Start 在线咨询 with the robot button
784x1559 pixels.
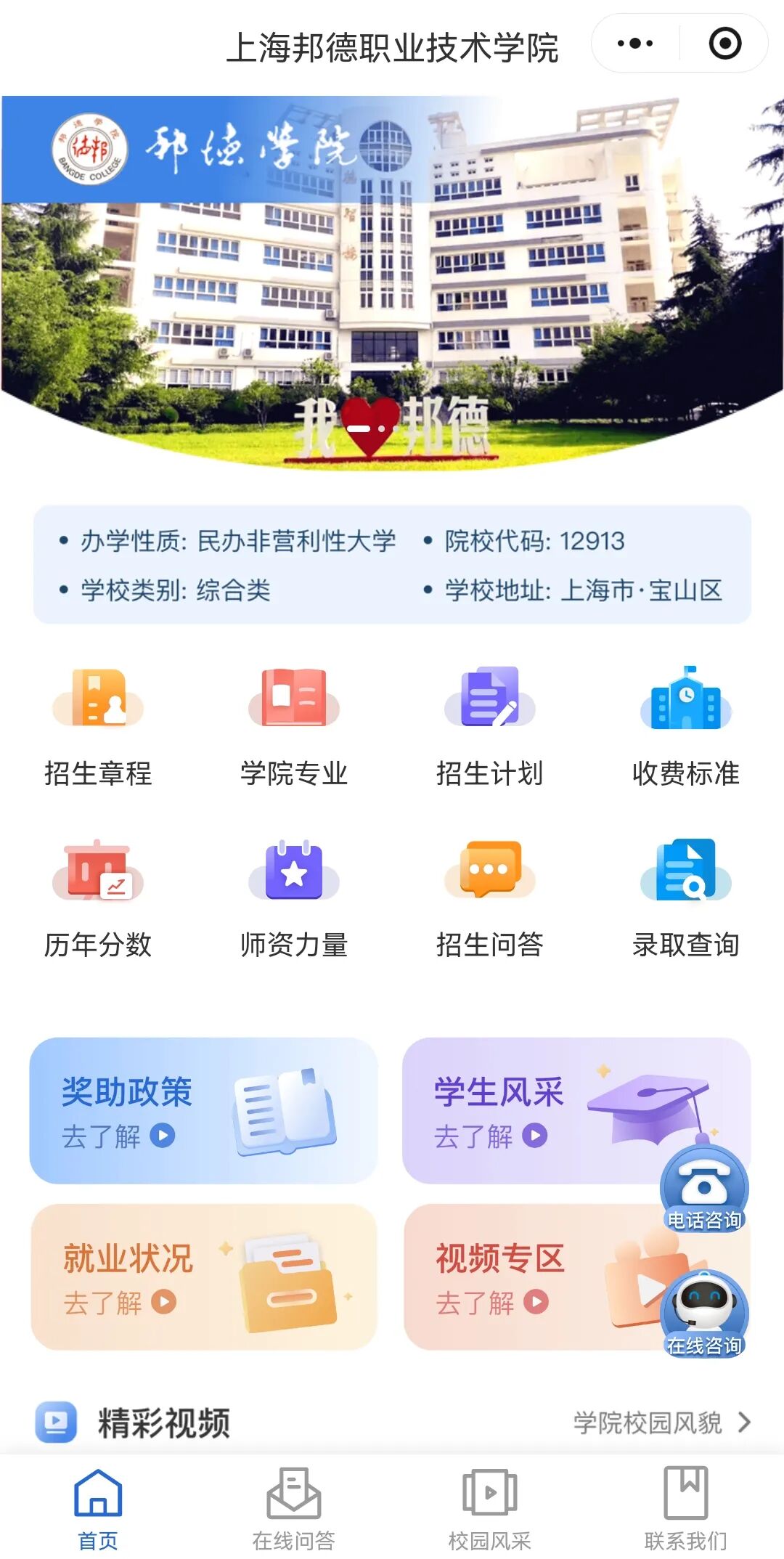(703, 1314)
